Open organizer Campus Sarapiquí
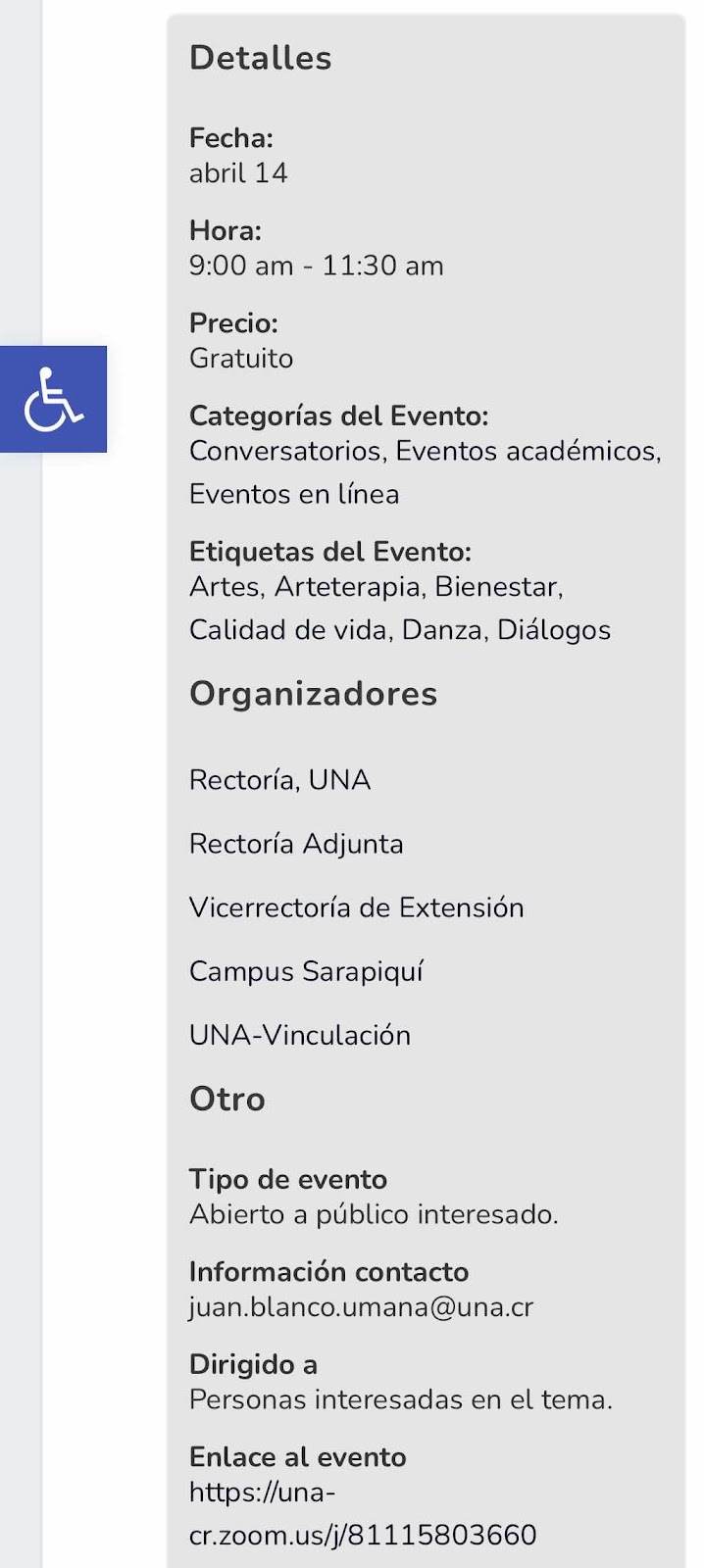Viewport: 704px width, 1568px height. [306, 971]
